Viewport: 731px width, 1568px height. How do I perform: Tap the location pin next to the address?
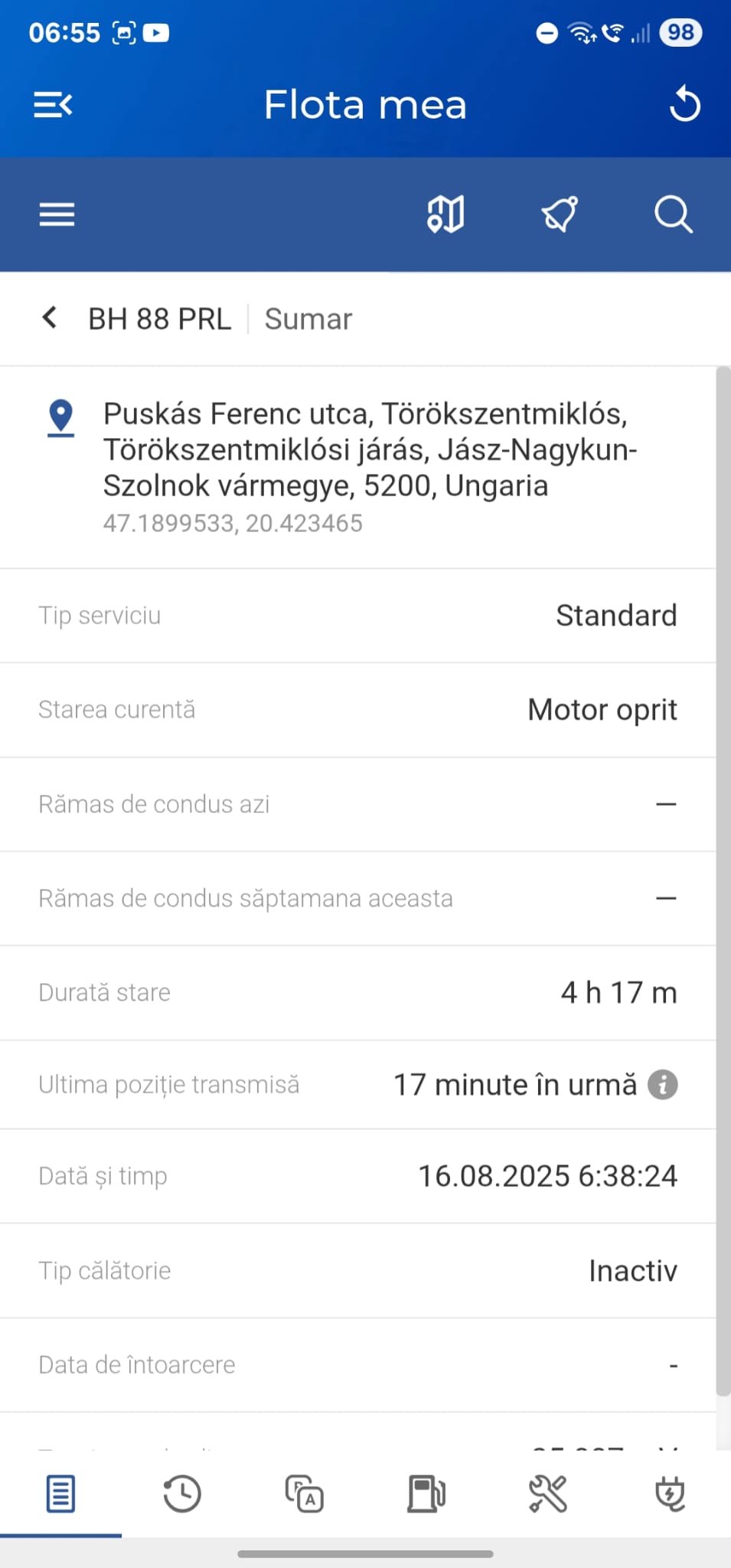coord(60,417)
